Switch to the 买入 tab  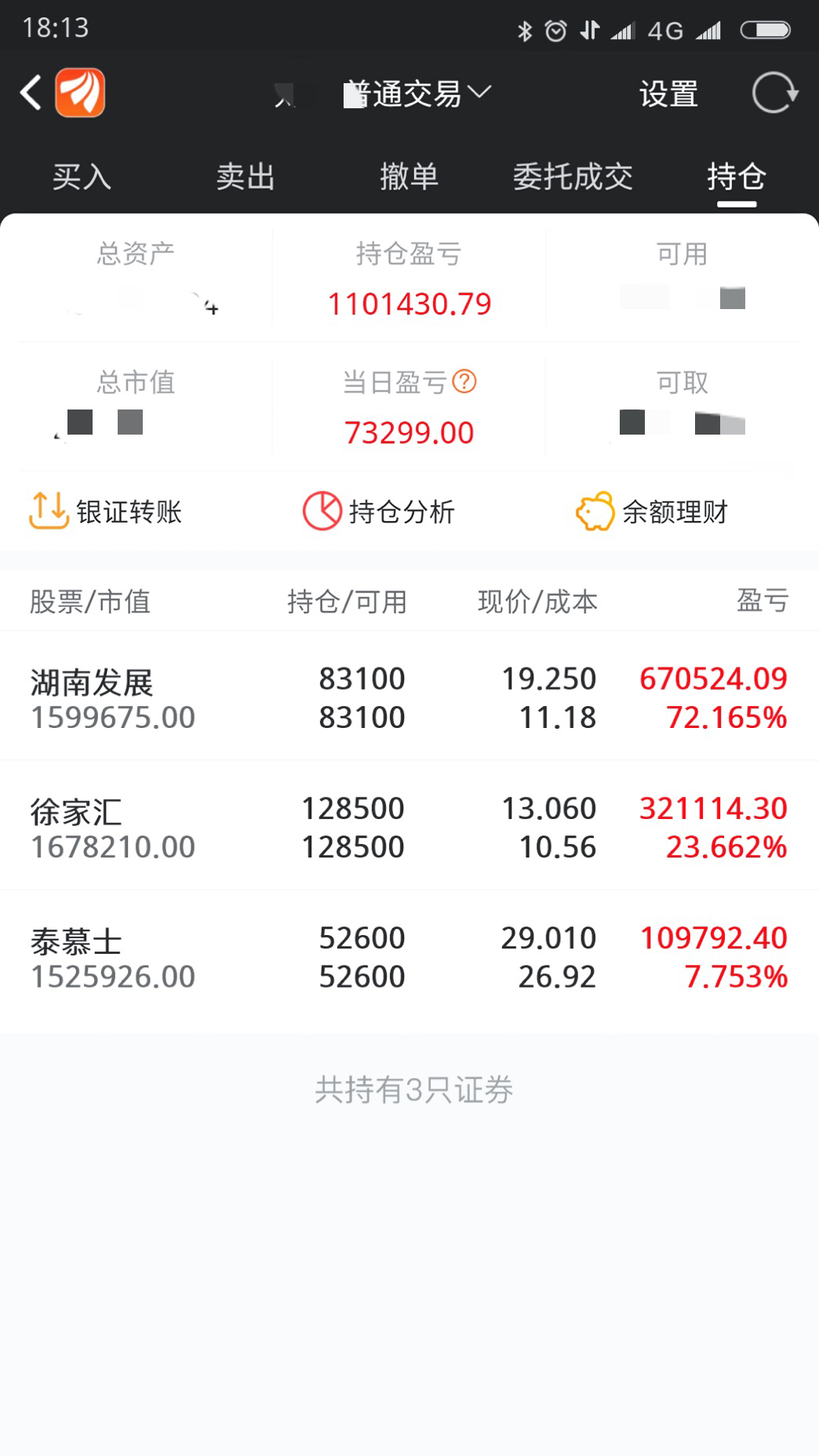click(x=82, y=177)
